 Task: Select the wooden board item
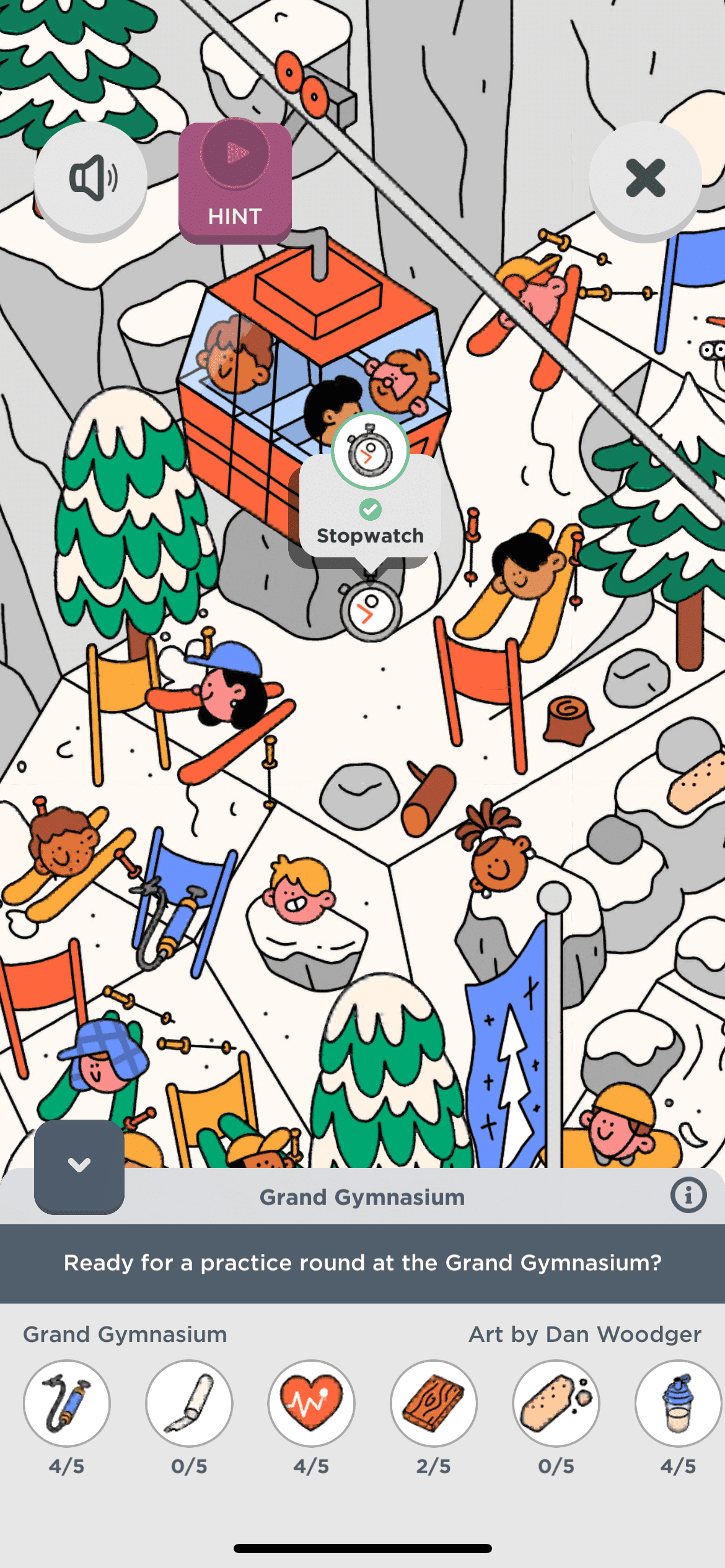434,1403
